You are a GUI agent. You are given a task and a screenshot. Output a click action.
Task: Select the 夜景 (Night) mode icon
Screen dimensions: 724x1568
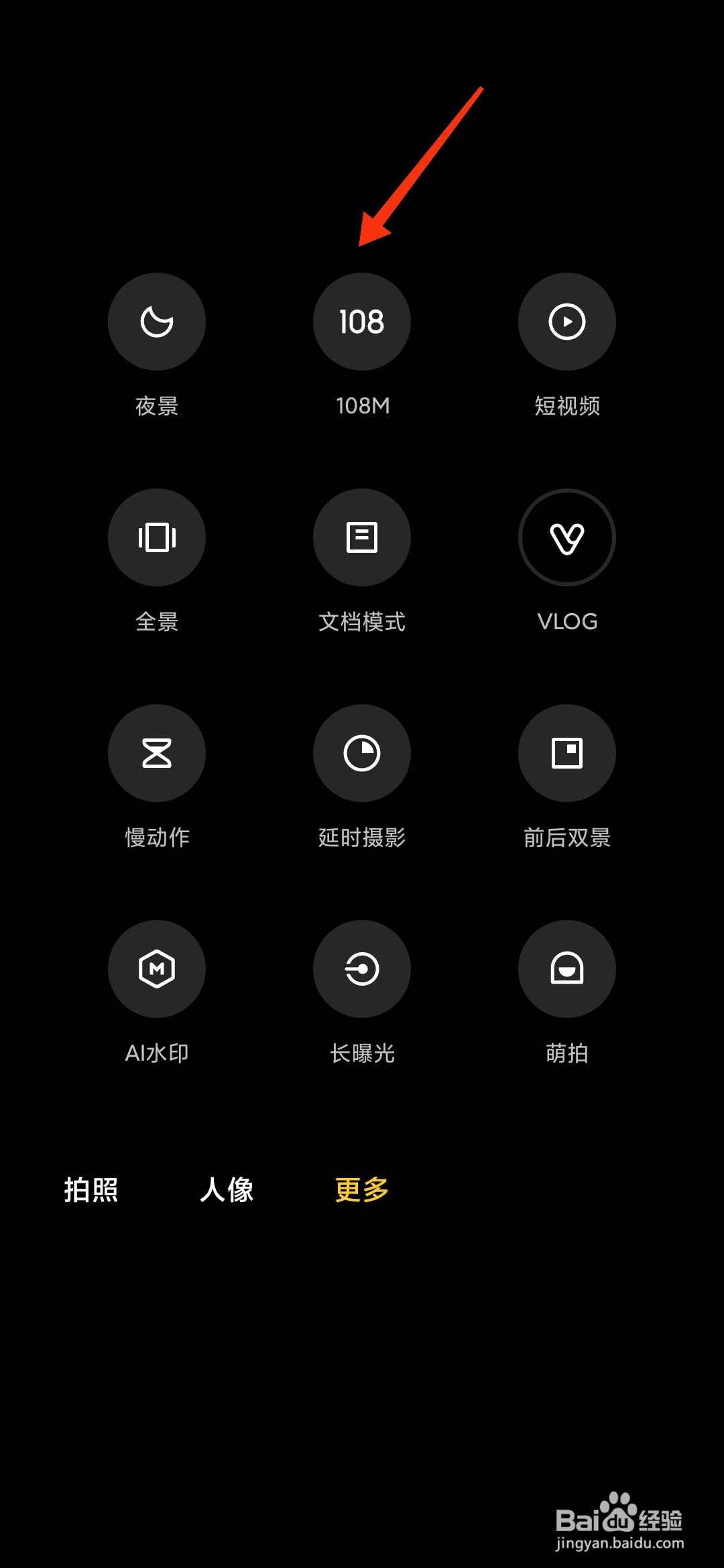(157, 322)
